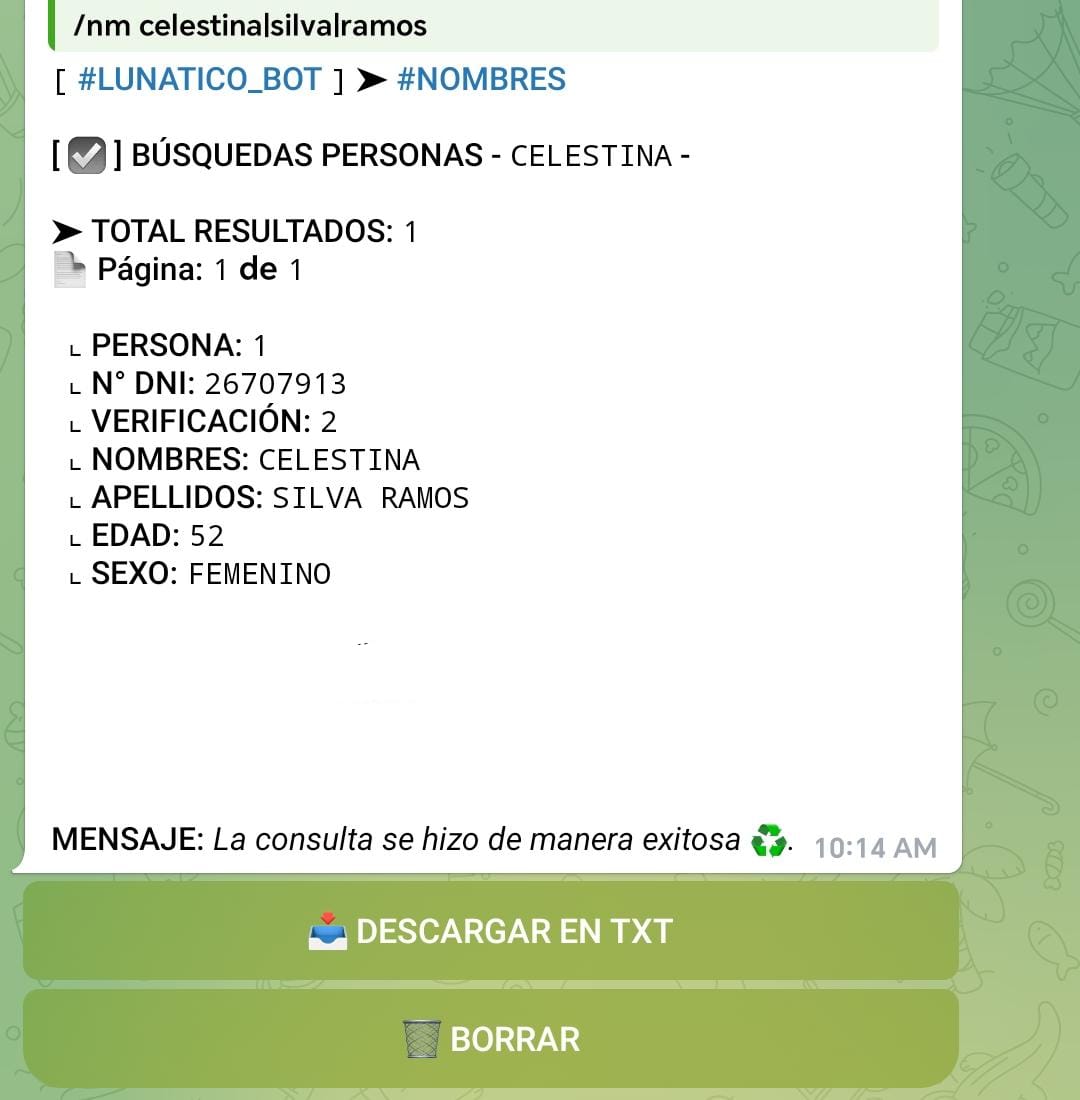Expand the NOMBRES: CELESTINA entry
The image size is (1080, 1100).
pyautogui.click(x=255, y=460)
